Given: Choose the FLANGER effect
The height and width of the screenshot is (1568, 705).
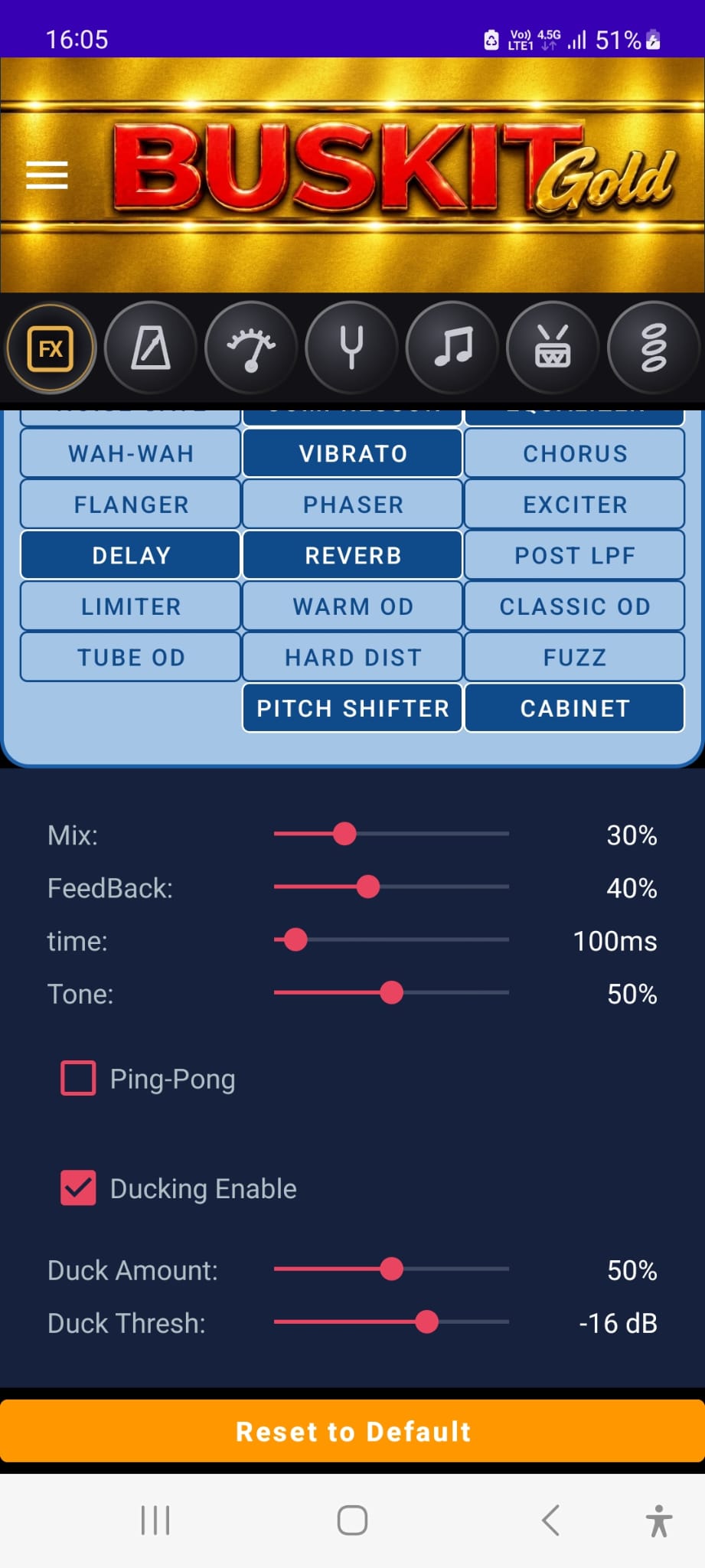Looking at the screenshot, I should 131,505.
